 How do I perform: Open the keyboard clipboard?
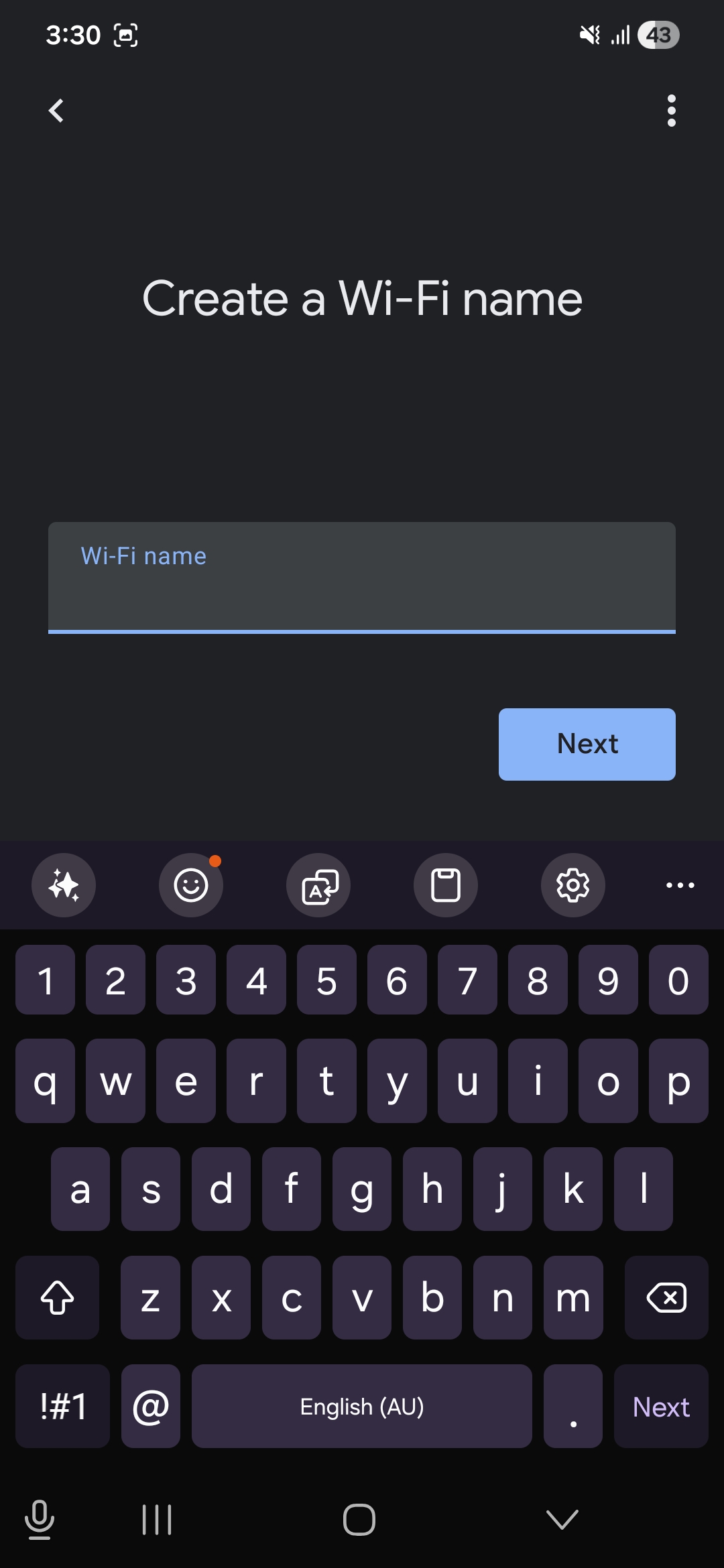pos(445,885)
